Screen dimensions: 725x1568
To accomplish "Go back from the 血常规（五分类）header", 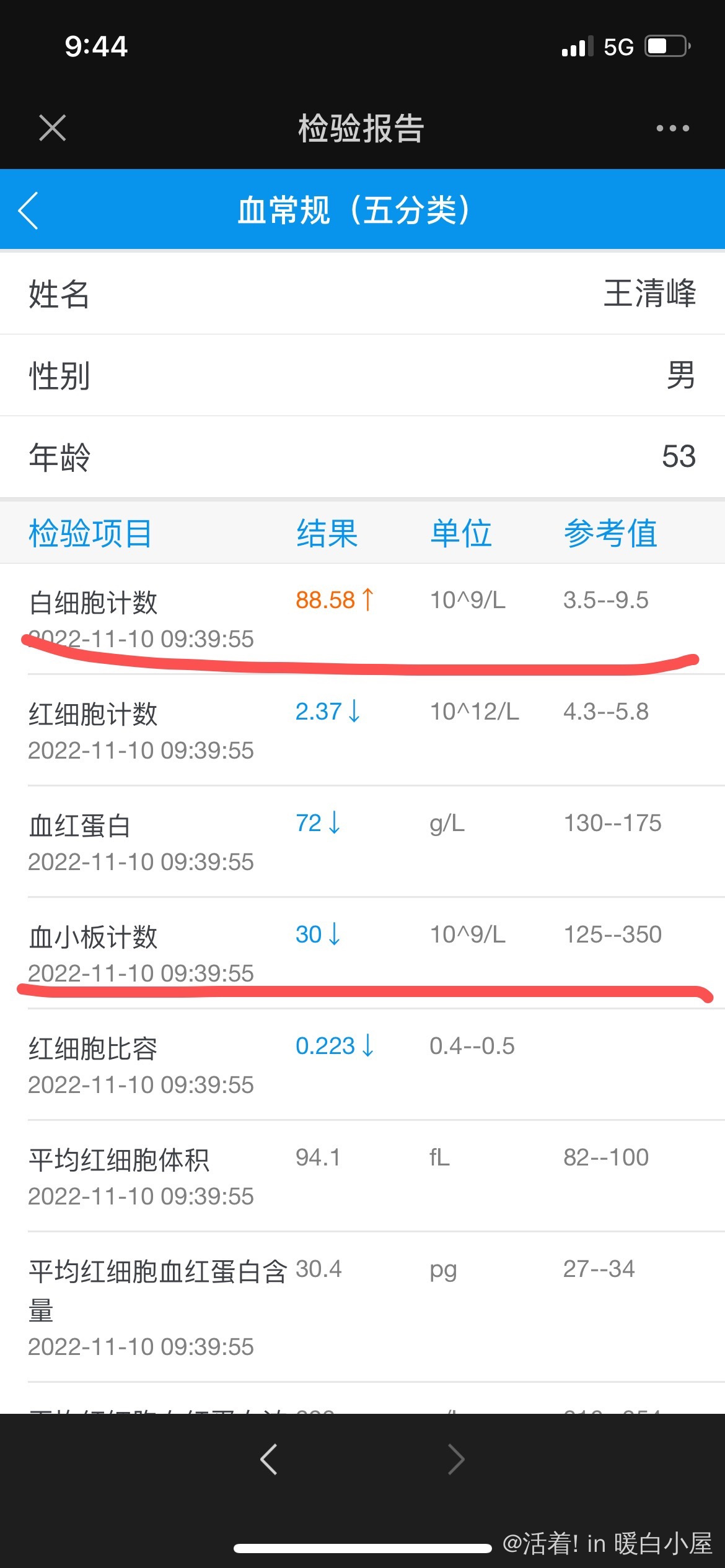I will [x=29, y=211].
